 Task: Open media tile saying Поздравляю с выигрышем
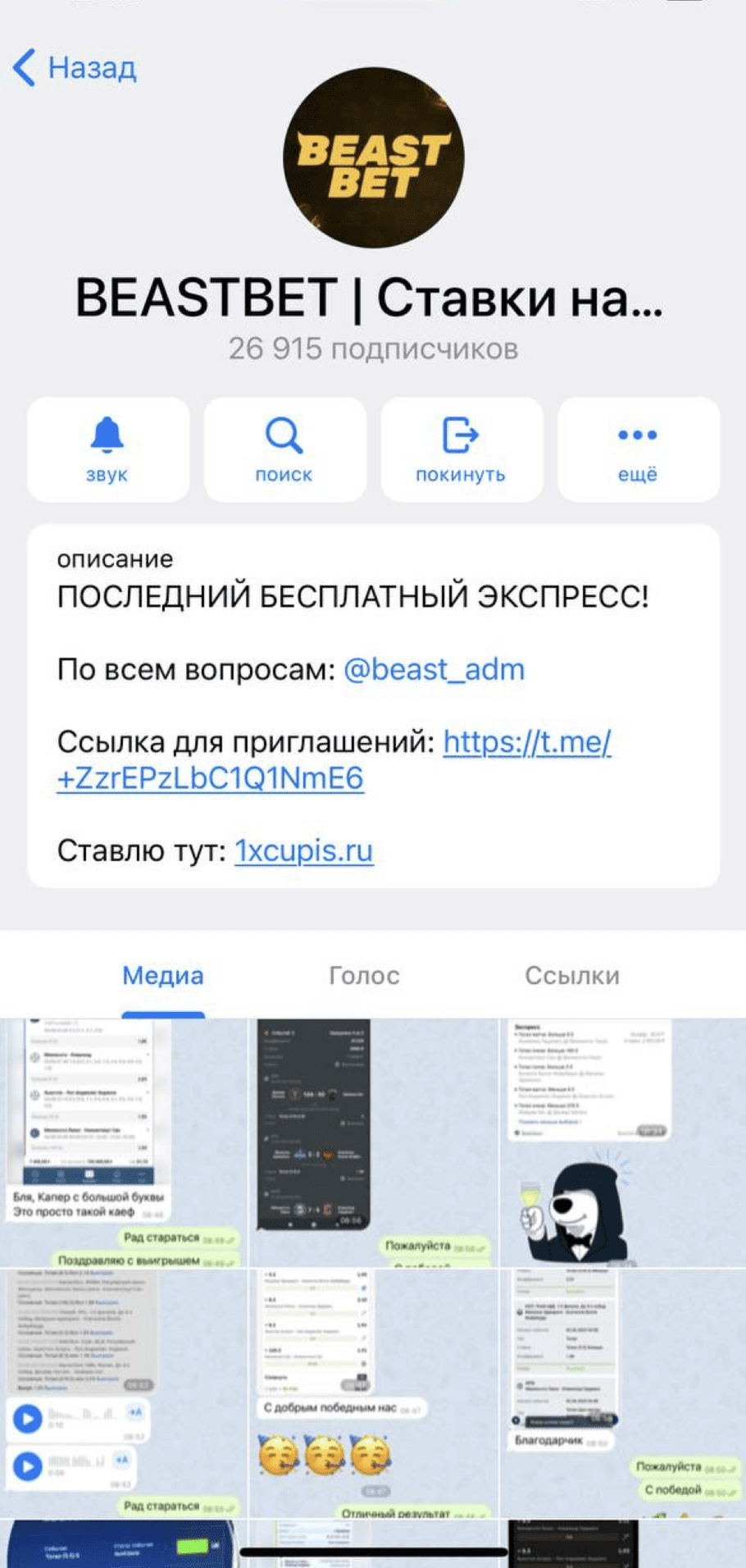[x=123, y=1142]
